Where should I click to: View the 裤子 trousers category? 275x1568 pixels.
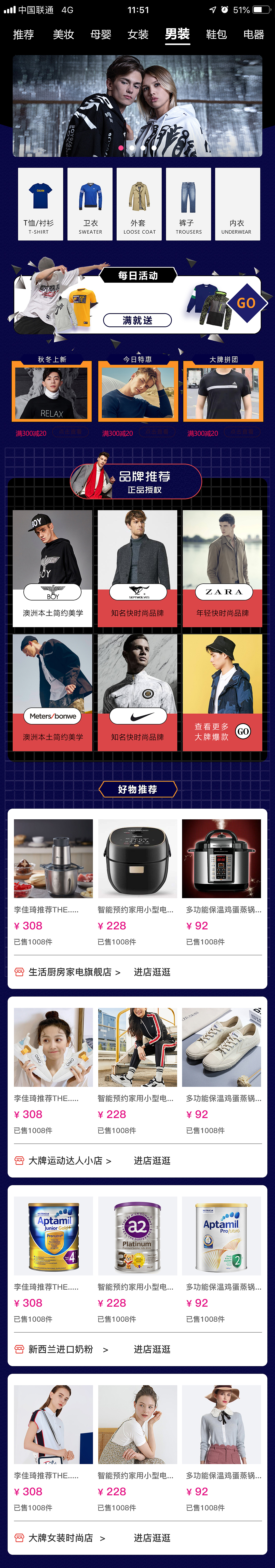(x=188, y=204)
